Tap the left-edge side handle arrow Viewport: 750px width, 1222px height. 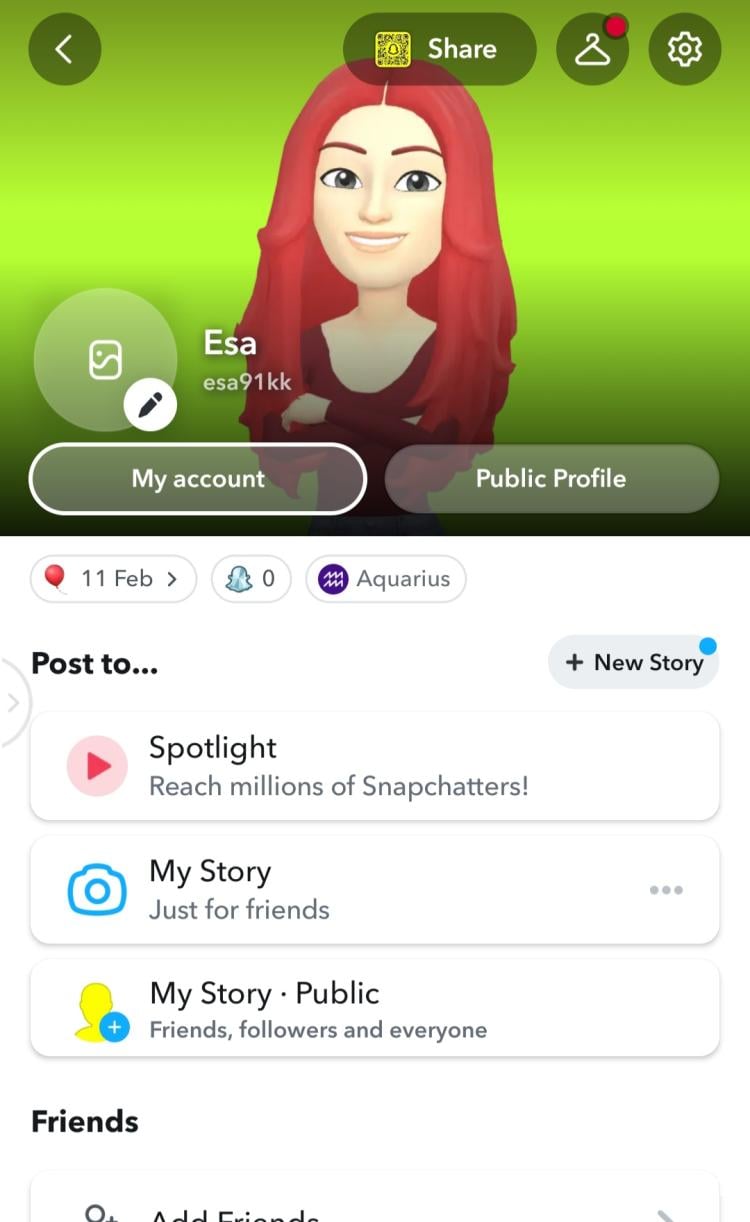point(14,702)
